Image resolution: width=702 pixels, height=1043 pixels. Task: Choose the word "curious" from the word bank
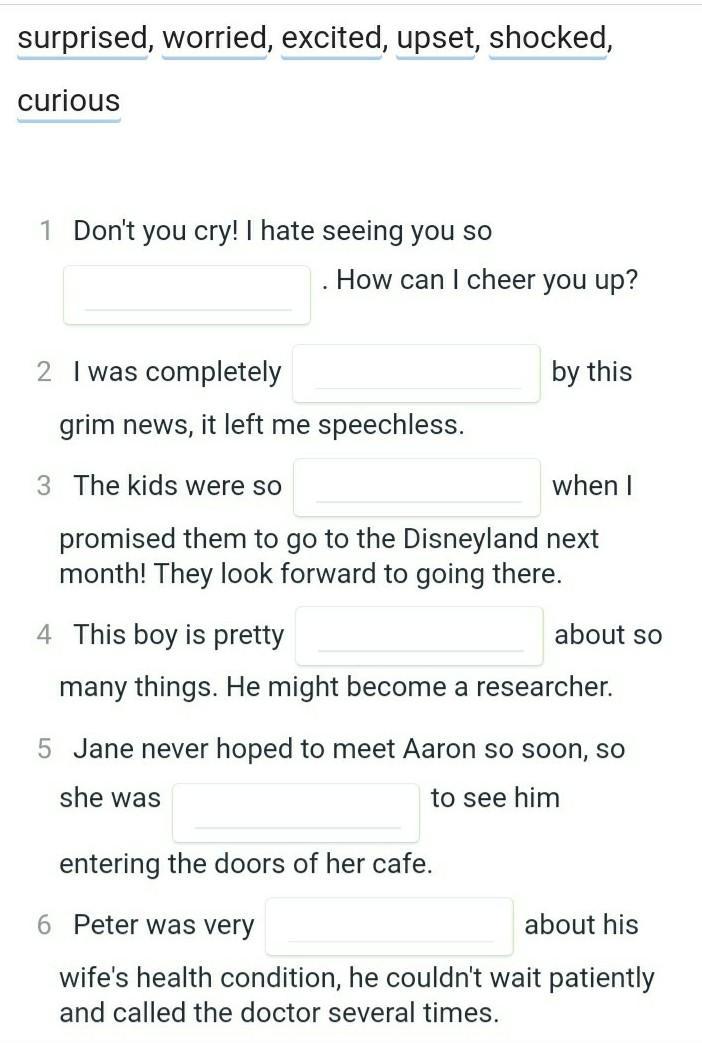pyautogui.click(x=69, y=102)
